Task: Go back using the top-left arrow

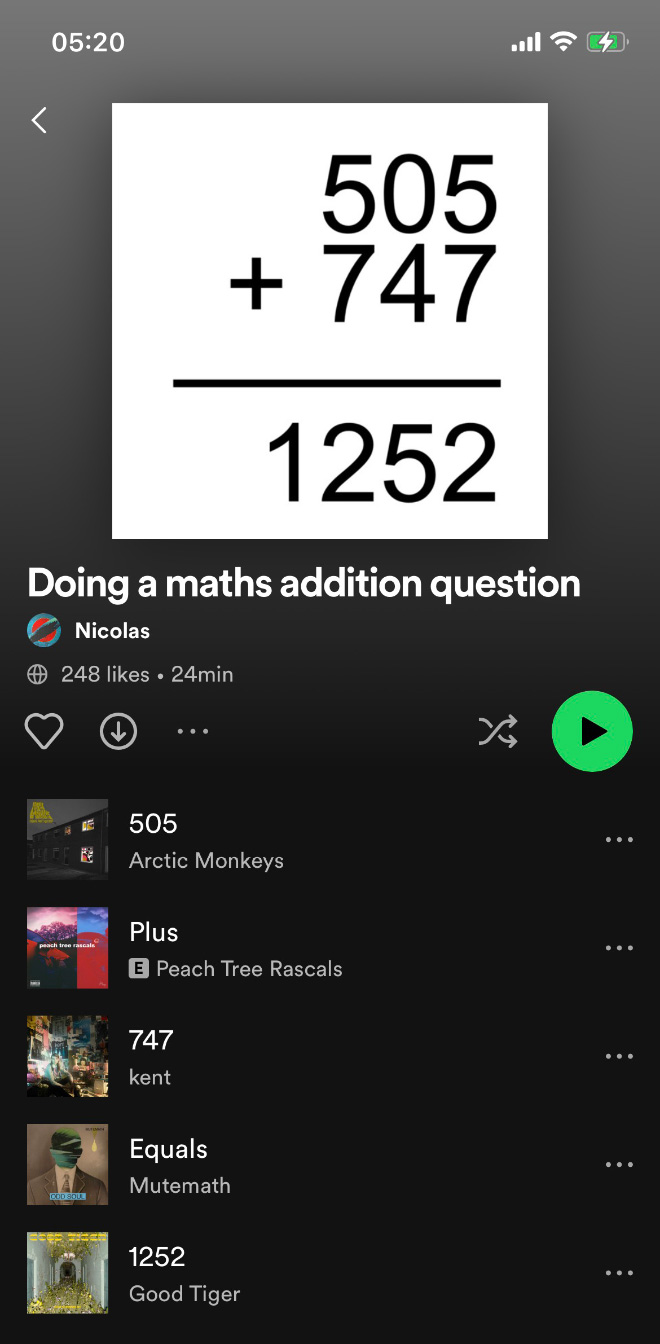Action: (39, 121)
